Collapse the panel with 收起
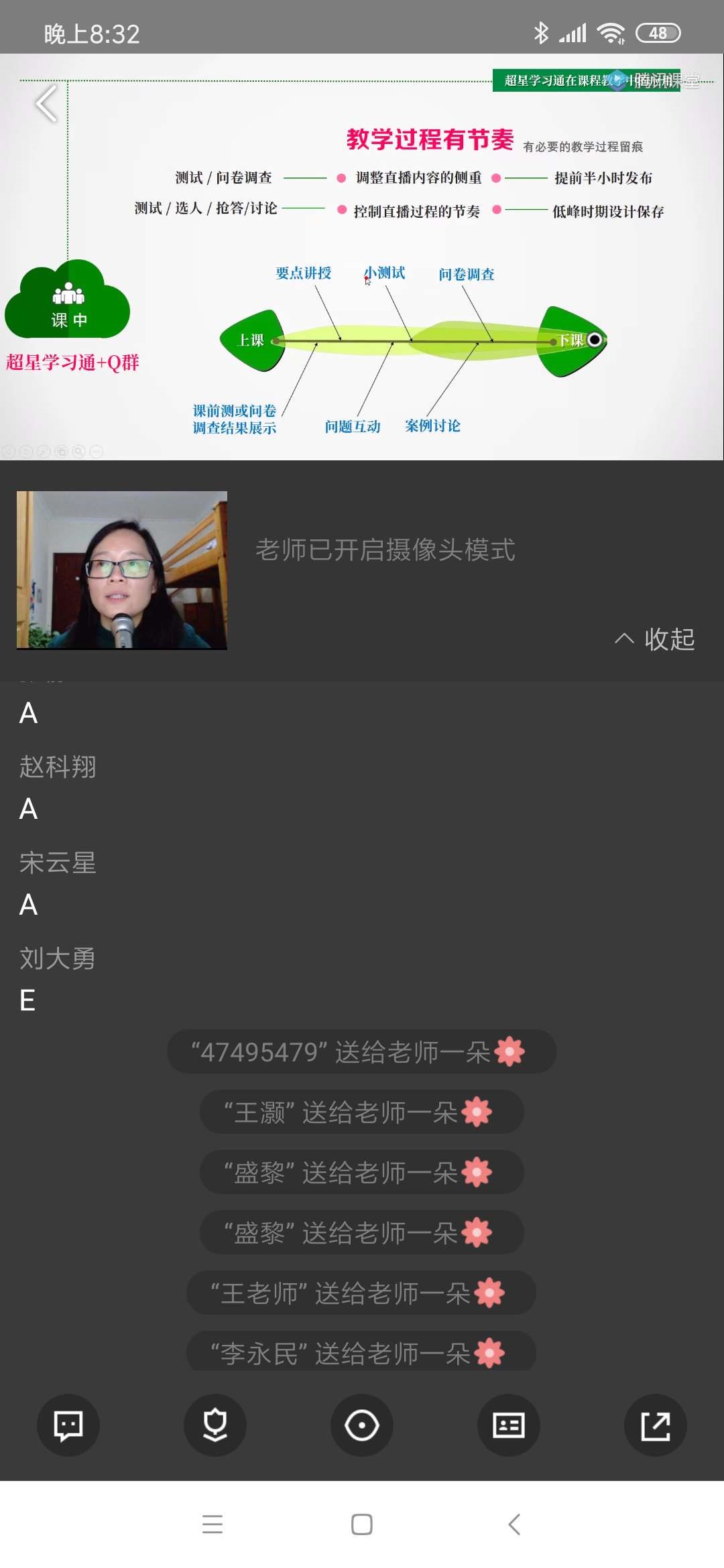Viewport: 724px width, 1568px height. pos(655,639)
